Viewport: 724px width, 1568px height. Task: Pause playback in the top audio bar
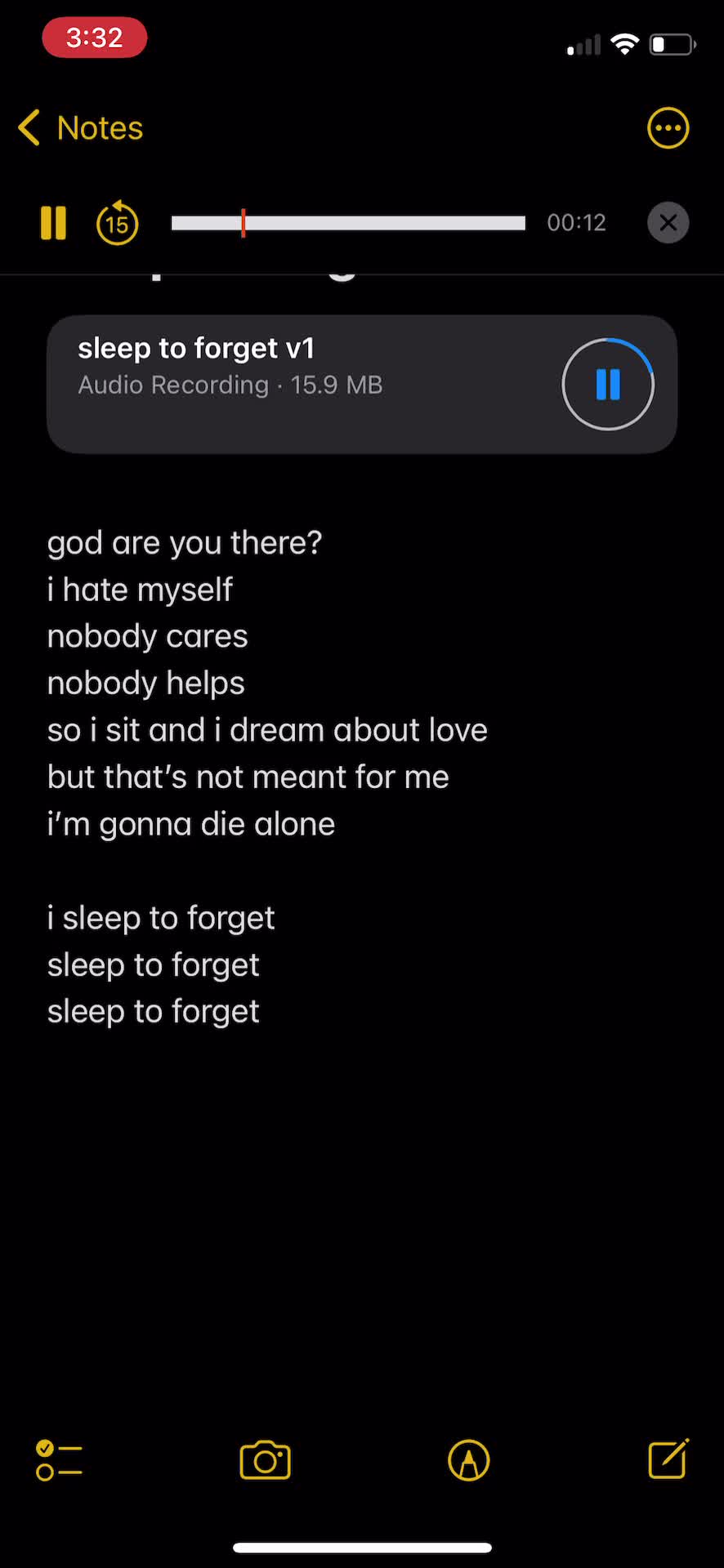point(53,223)
